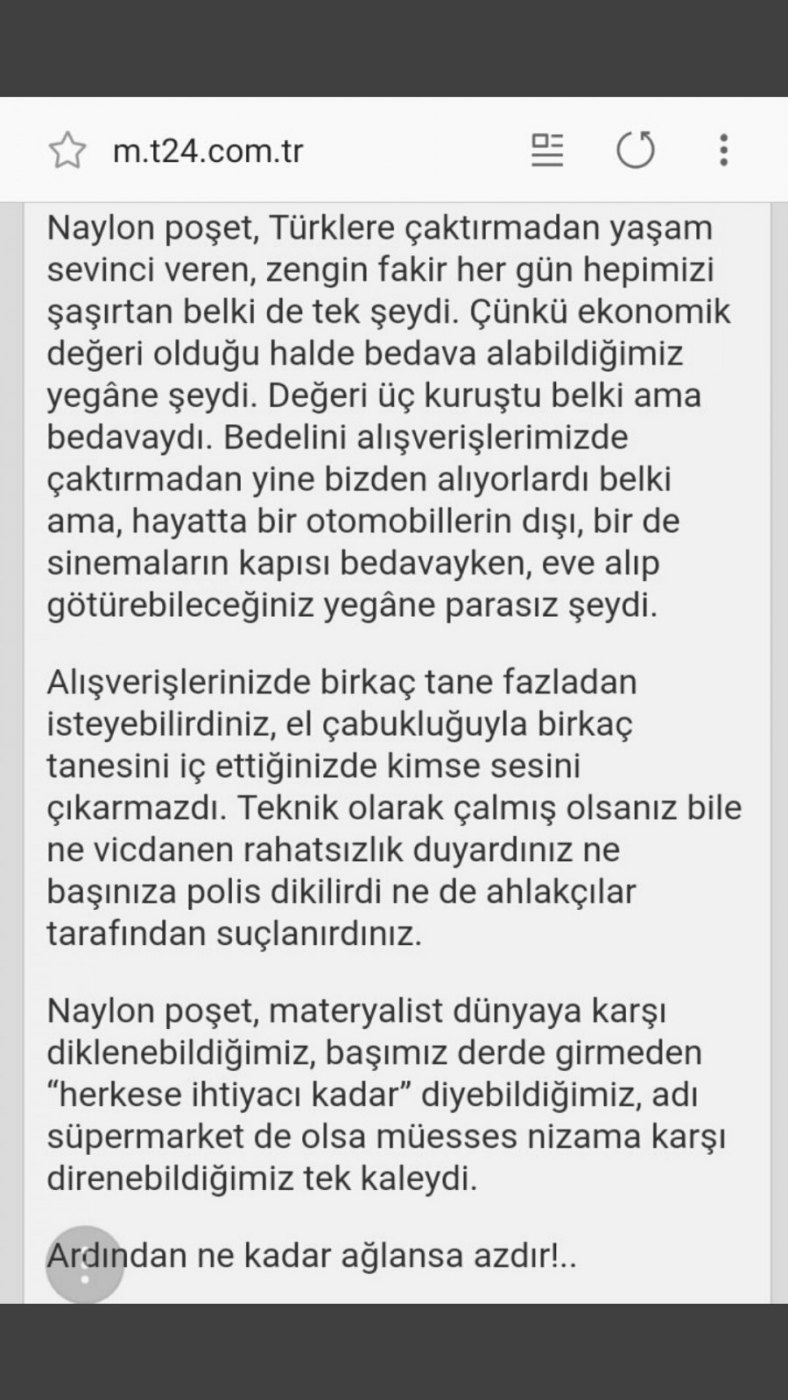Bookmark this page with the star icon
The width and height of the screenshot is (788, 1400).
tap(68, 151)
